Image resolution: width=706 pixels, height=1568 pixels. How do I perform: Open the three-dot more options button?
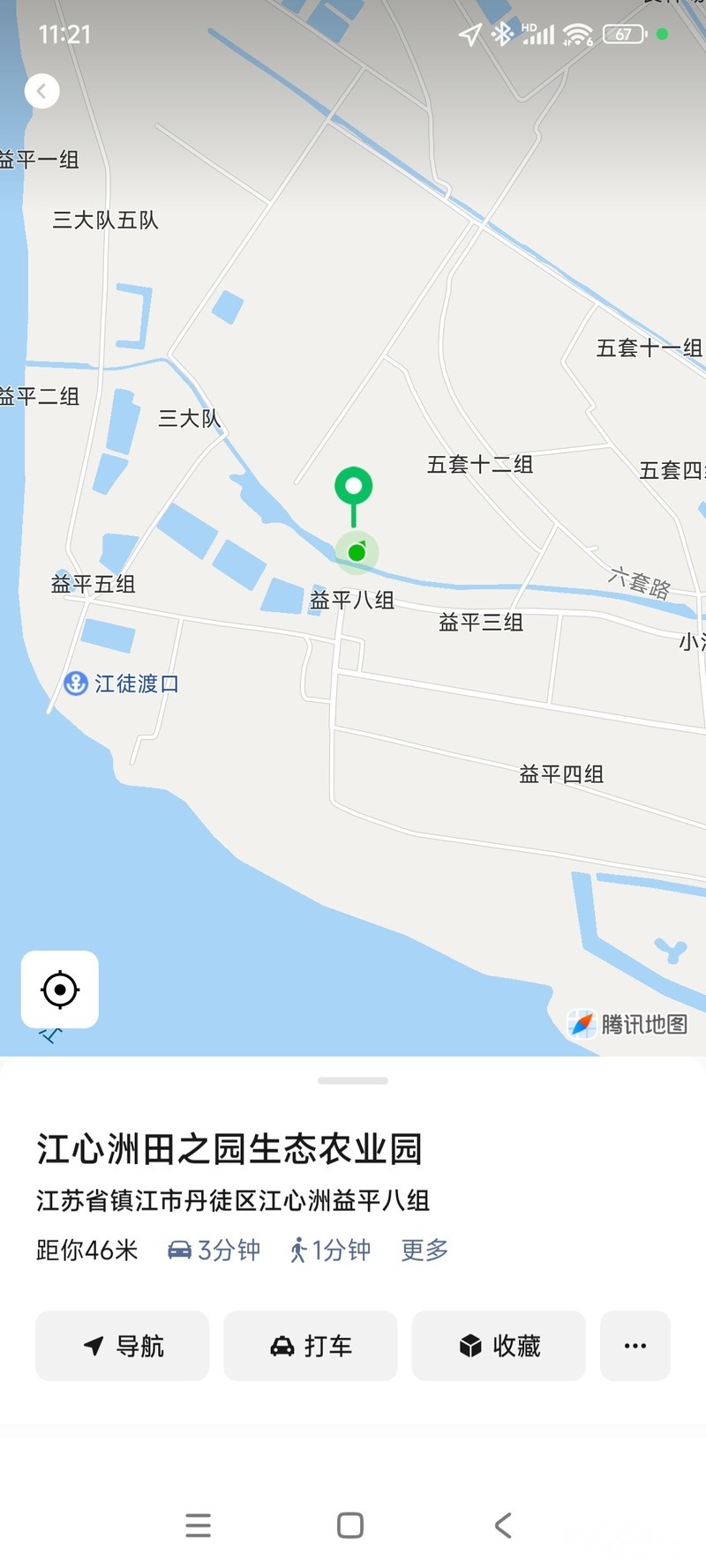pos(635,1346)
